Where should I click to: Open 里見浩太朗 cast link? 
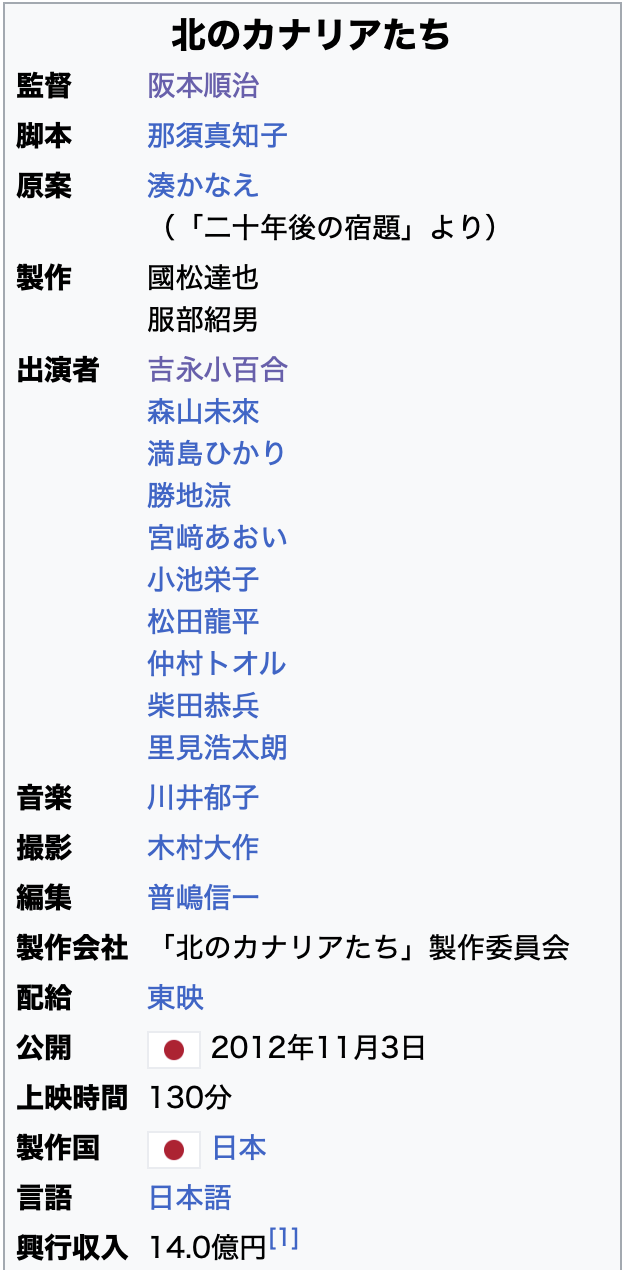click(x=217, y=747)
